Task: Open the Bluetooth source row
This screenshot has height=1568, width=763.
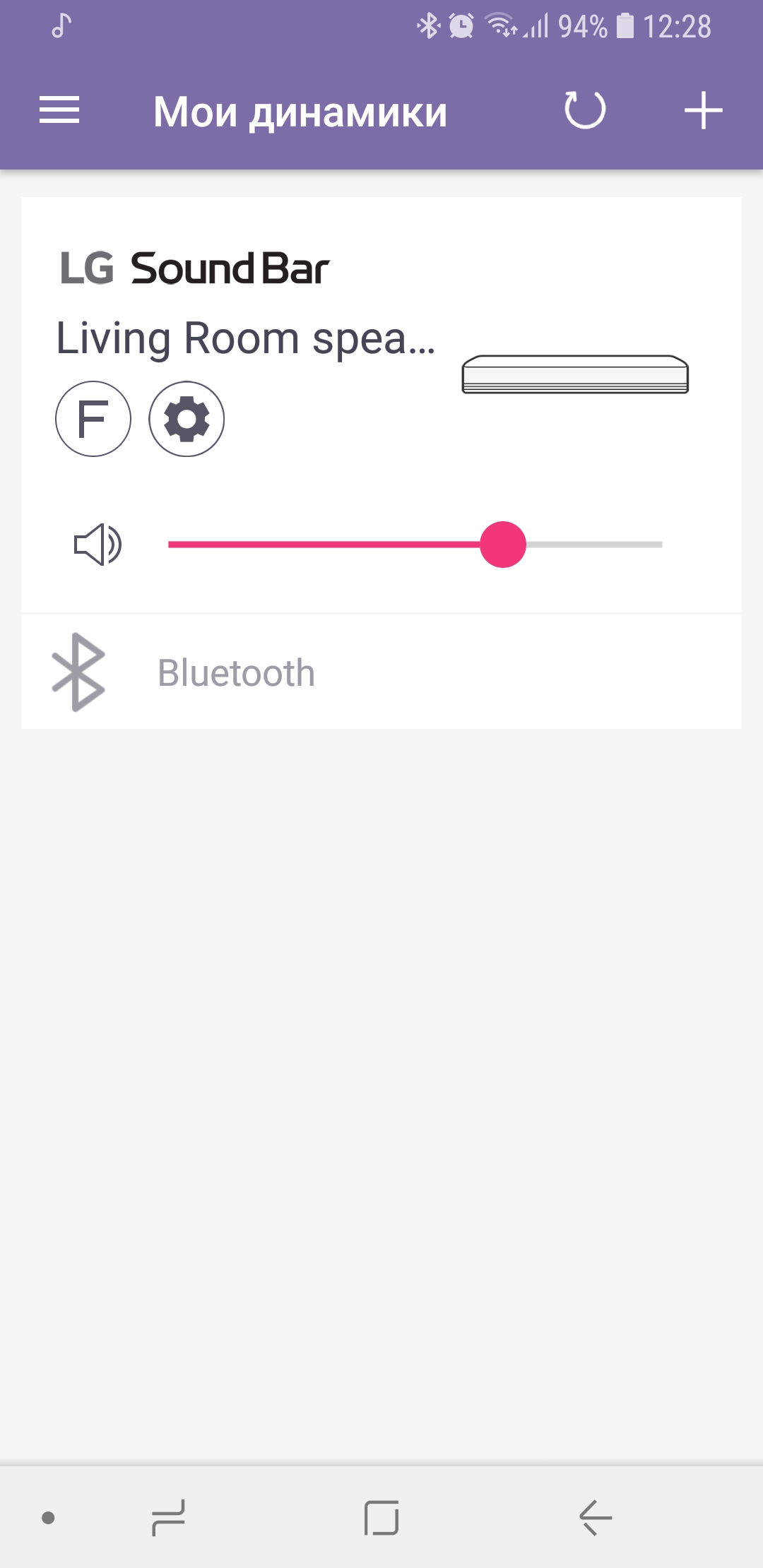Action: [x=381, y=672]
